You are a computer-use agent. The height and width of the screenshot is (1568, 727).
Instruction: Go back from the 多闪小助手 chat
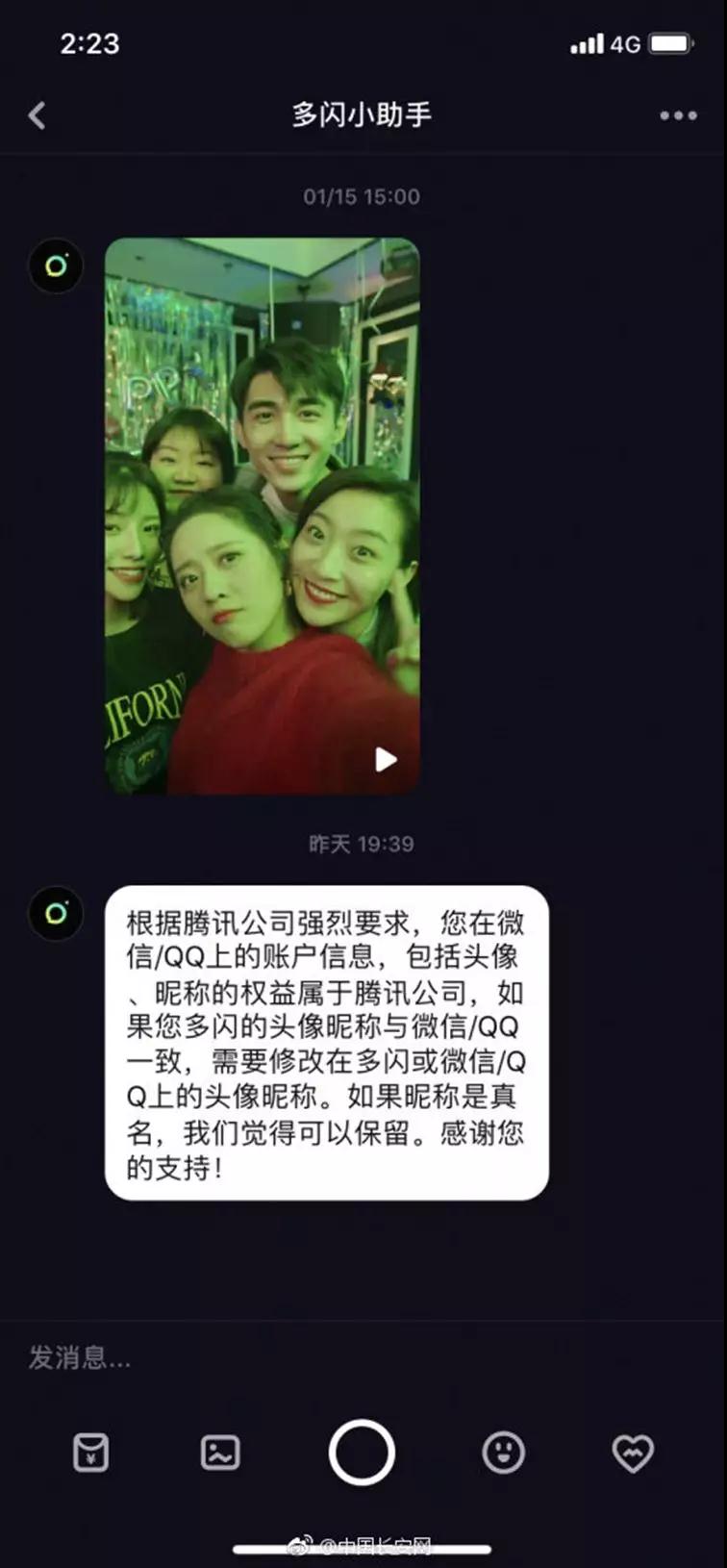pos(37,115)
